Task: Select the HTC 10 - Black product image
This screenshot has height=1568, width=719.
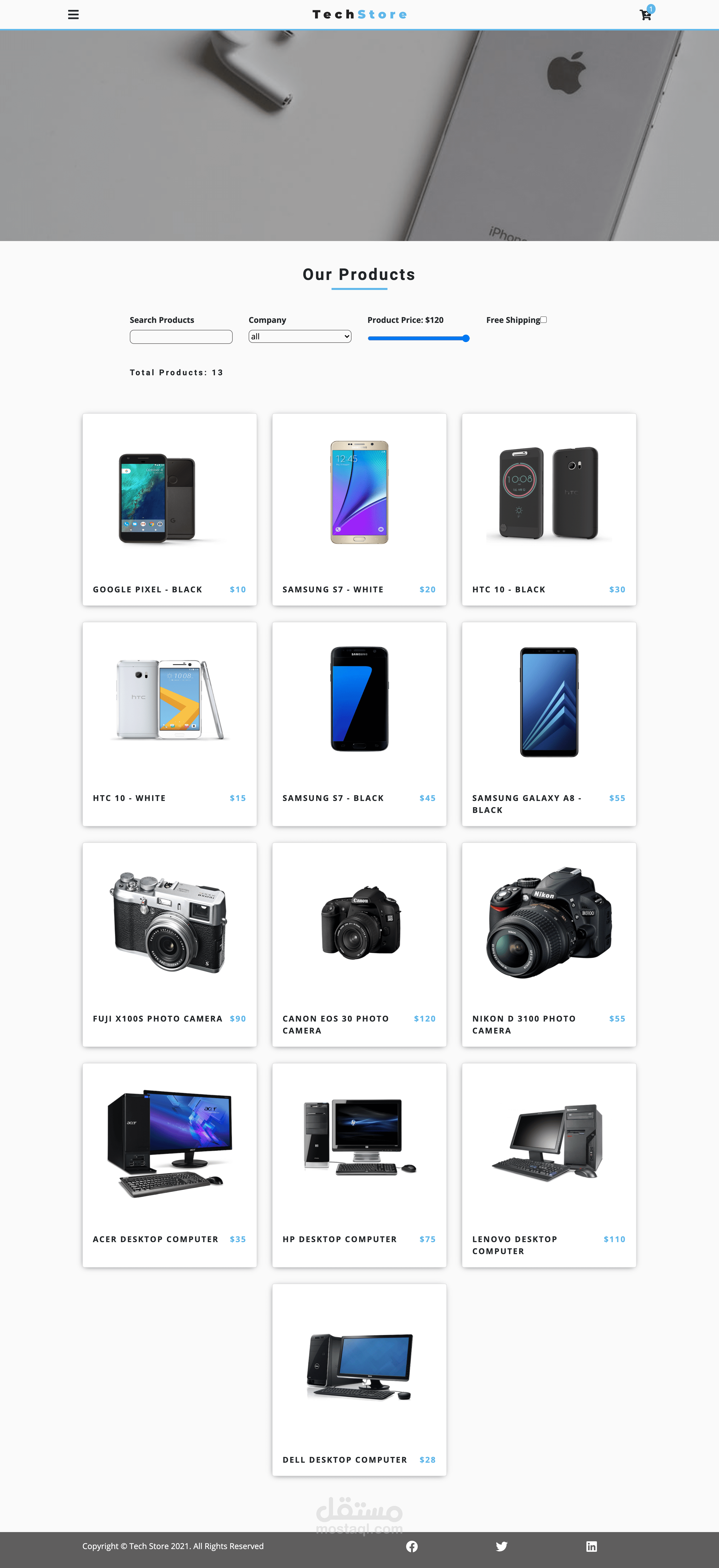Action: click(x=548, y=493)
